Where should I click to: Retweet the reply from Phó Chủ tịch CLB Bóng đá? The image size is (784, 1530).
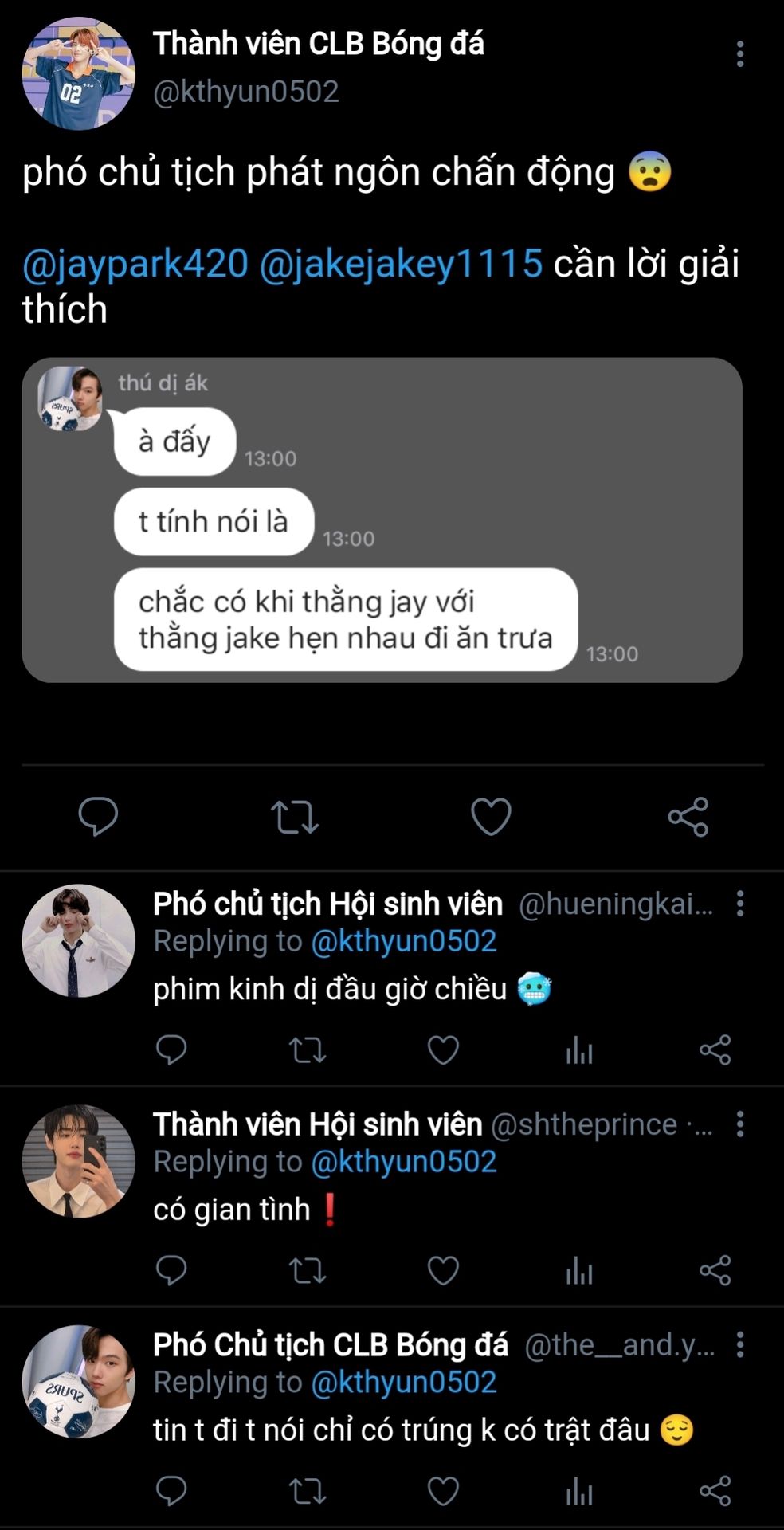tap(307, 1491)
